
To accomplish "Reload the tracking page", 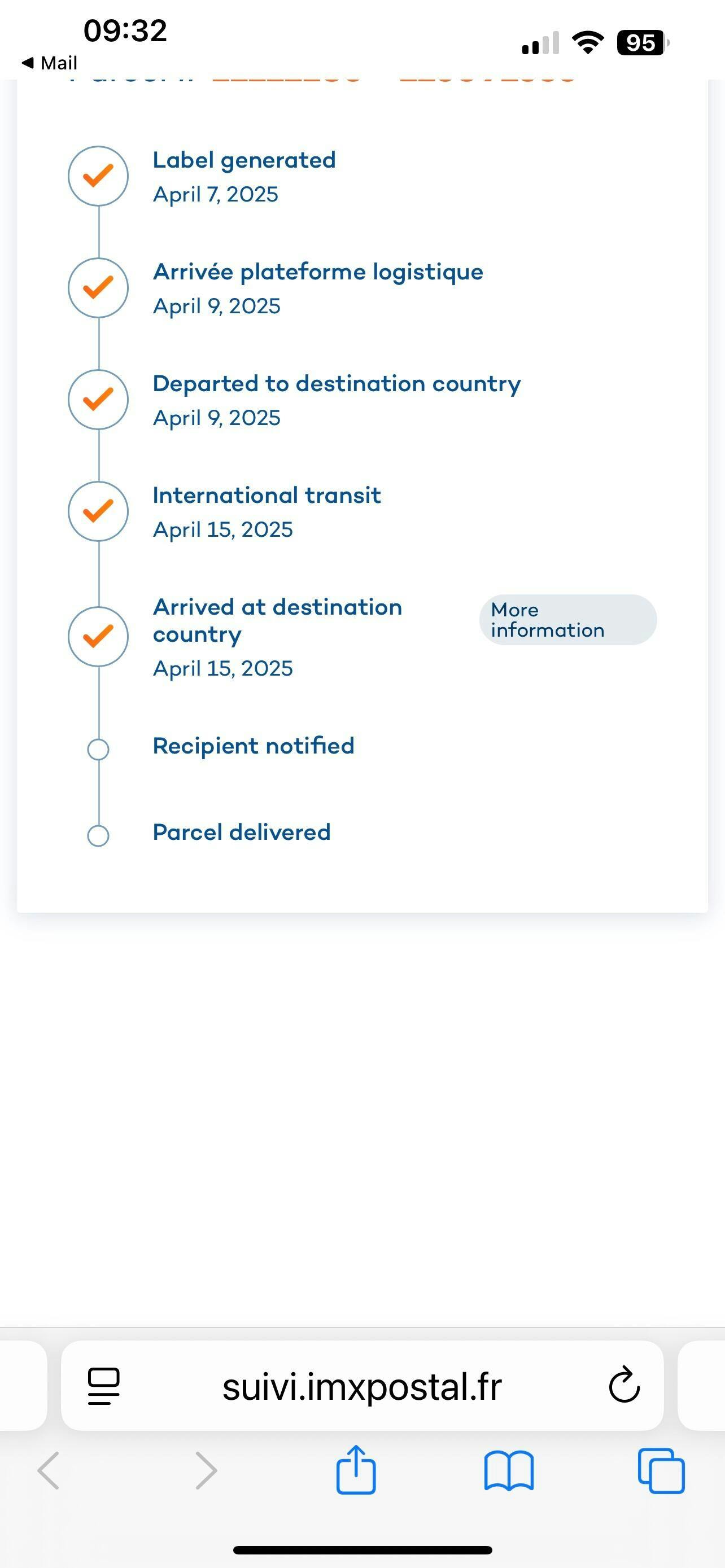I will coord(624,1385).
